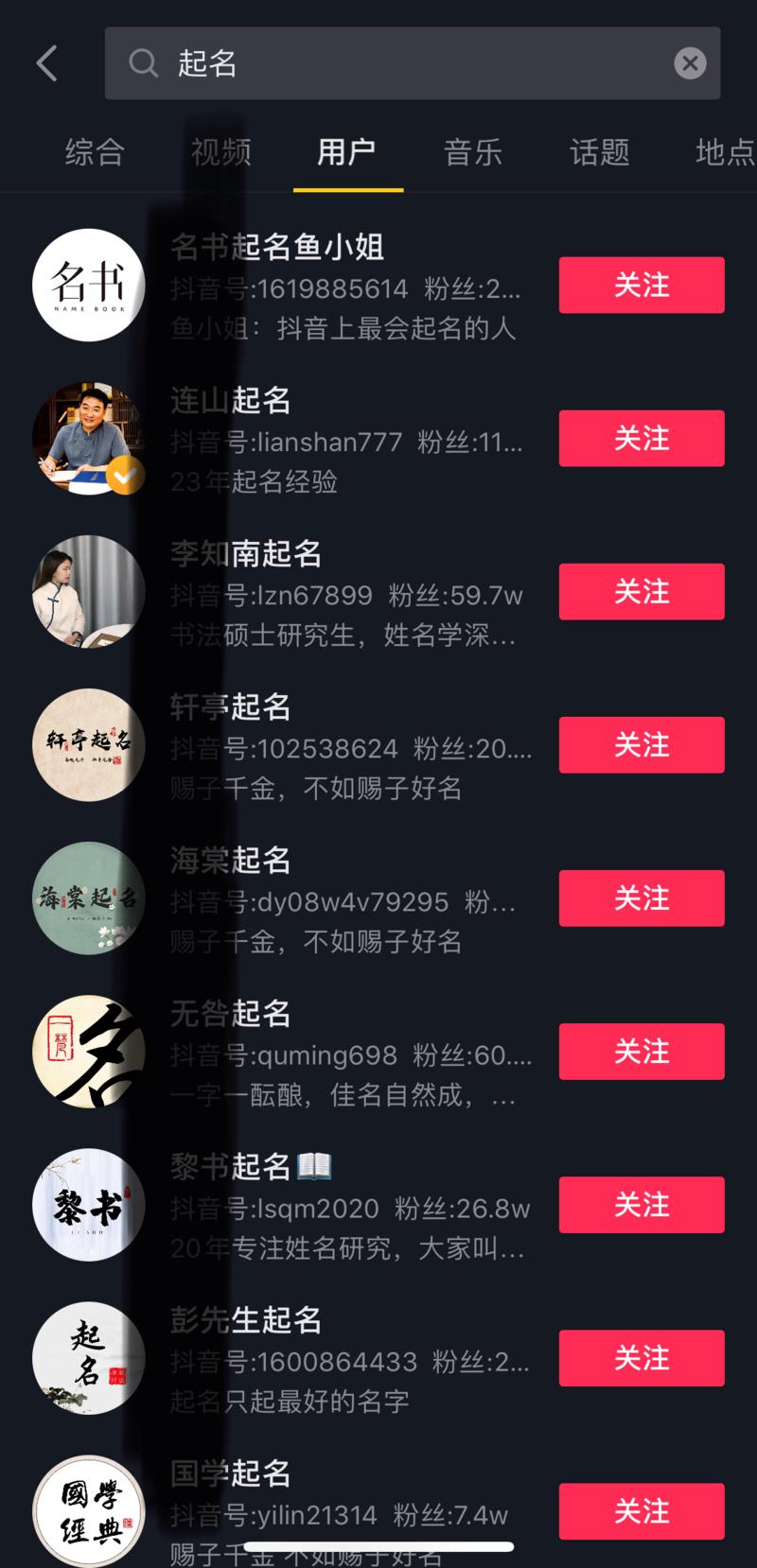Screen dimensions: 757x1568
Task: Open 无咎起名's calligraphy avatar
Action: [88, 1051]
